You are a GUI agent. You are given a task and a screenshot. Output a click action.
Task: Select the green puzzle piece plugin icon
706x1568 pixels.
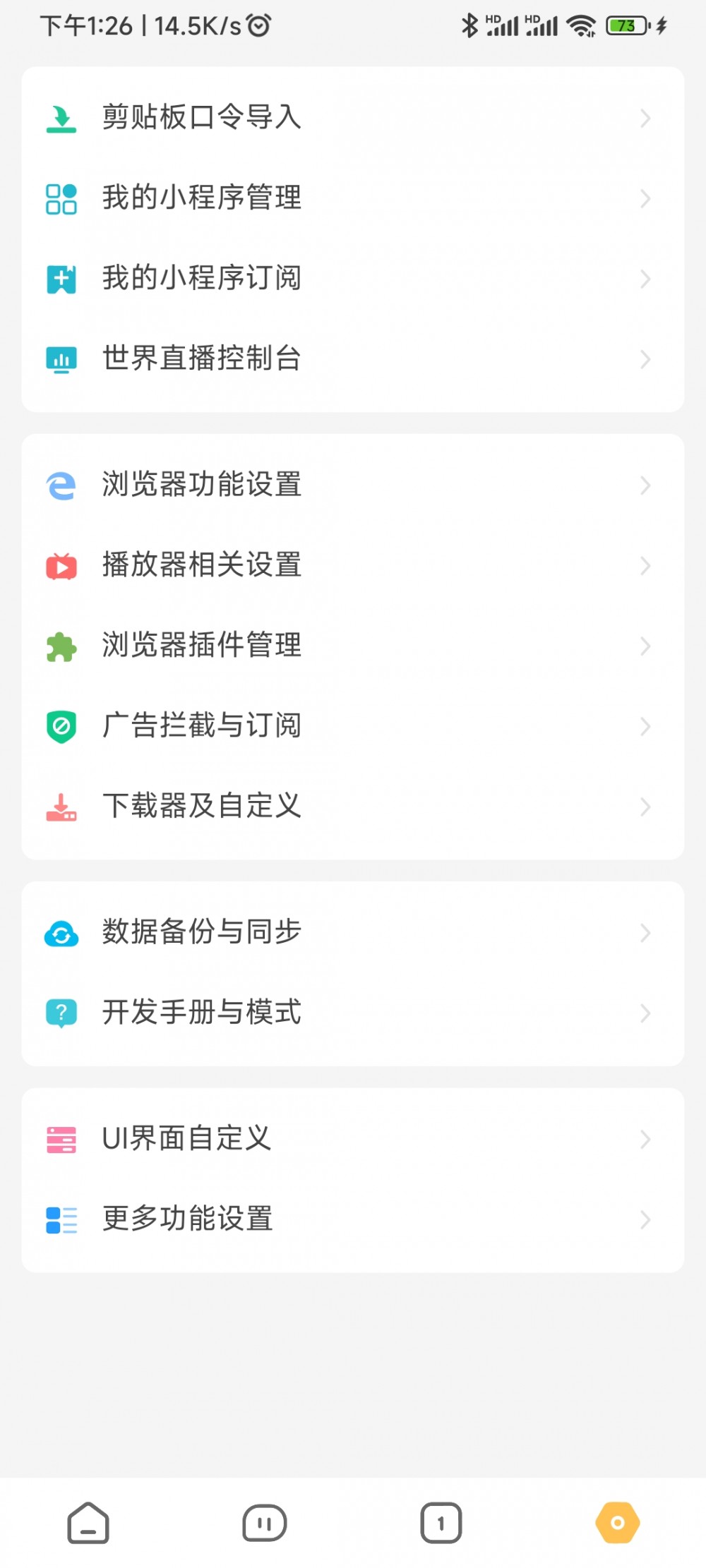[61, 646]
